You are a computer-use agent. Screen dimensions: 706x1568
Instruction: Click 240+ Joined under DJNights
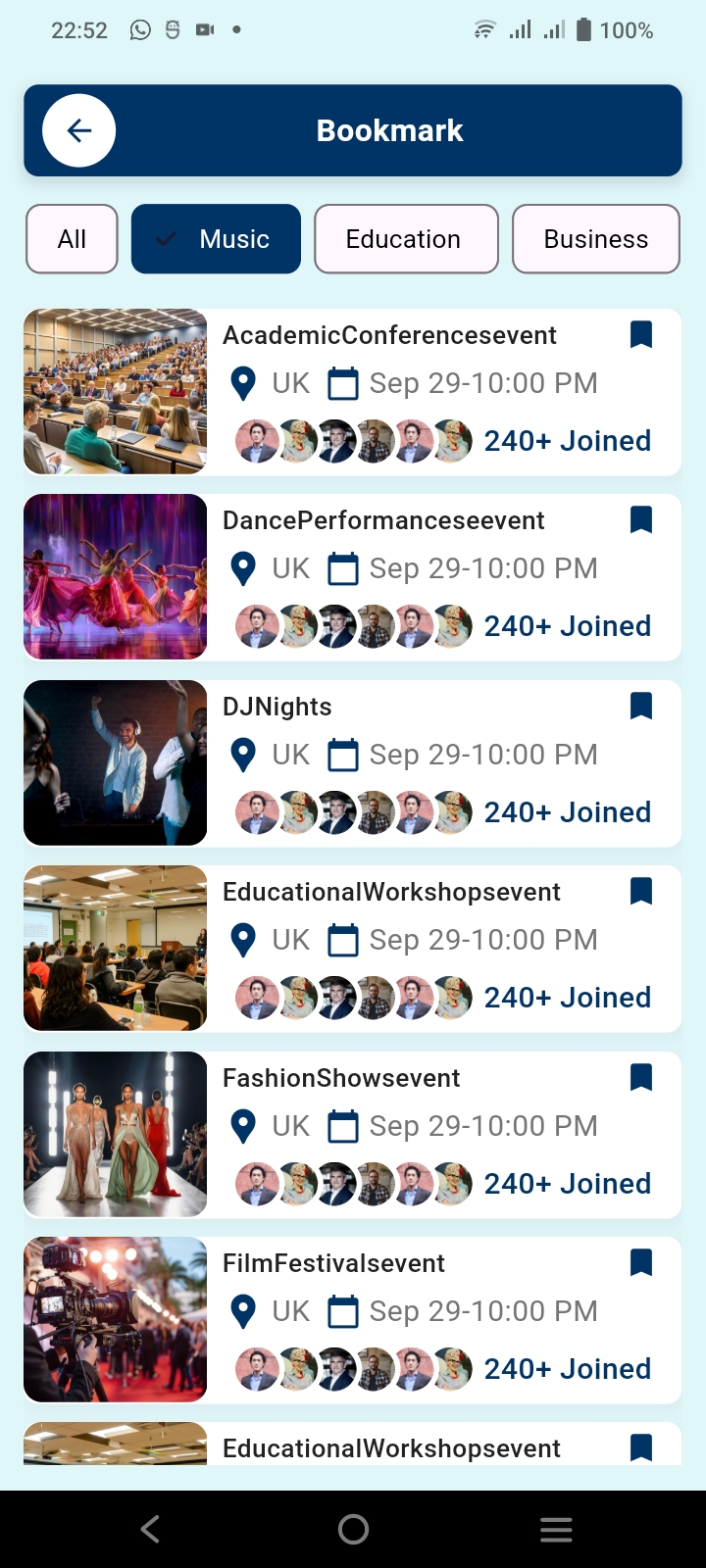[567, 811]
